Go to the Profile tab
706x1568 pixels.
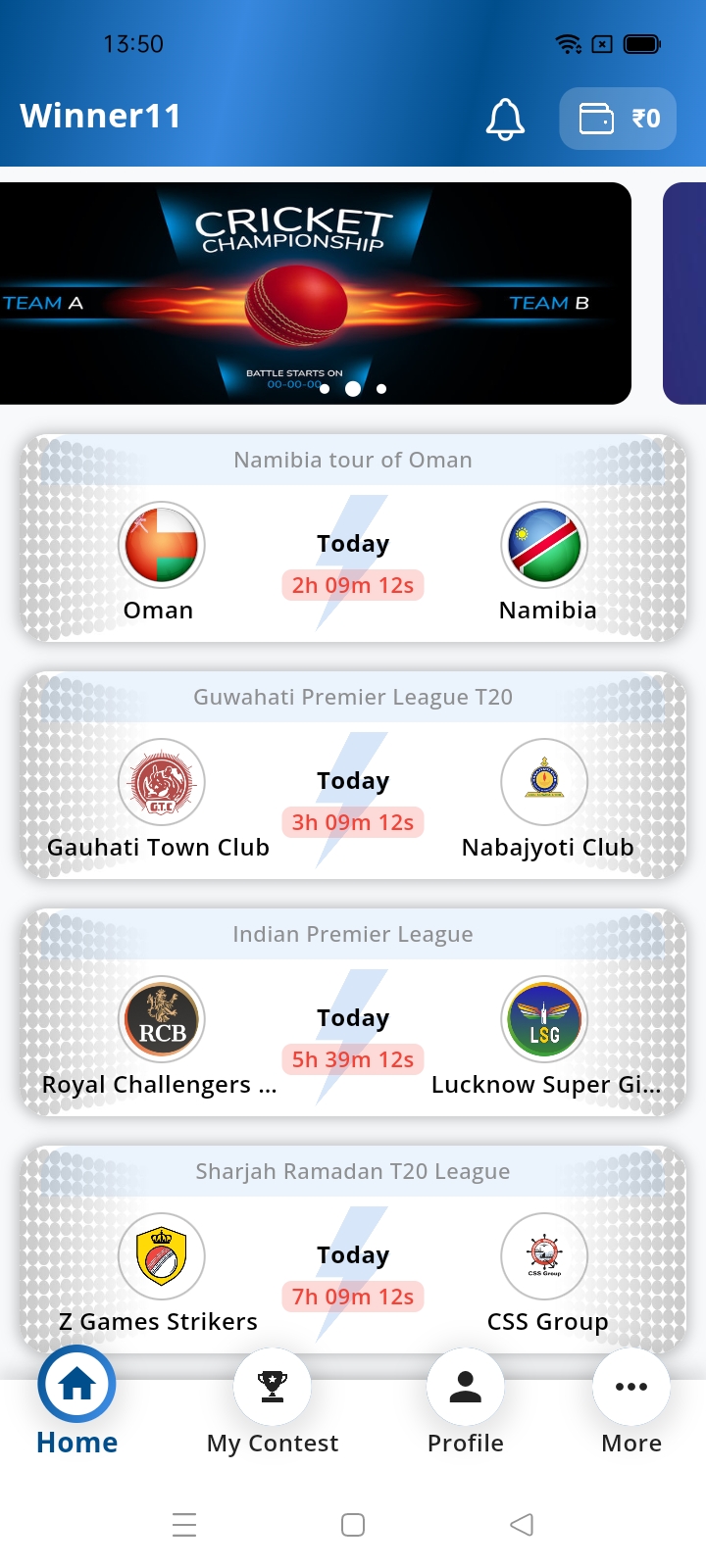(466, 1403)
